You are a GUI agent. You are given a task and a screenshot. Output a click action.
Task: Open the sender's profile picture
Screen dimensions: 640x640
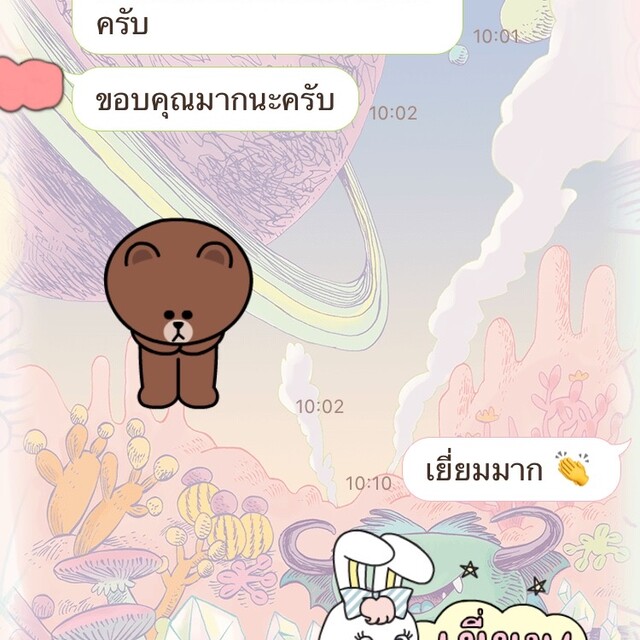(28, 84)
